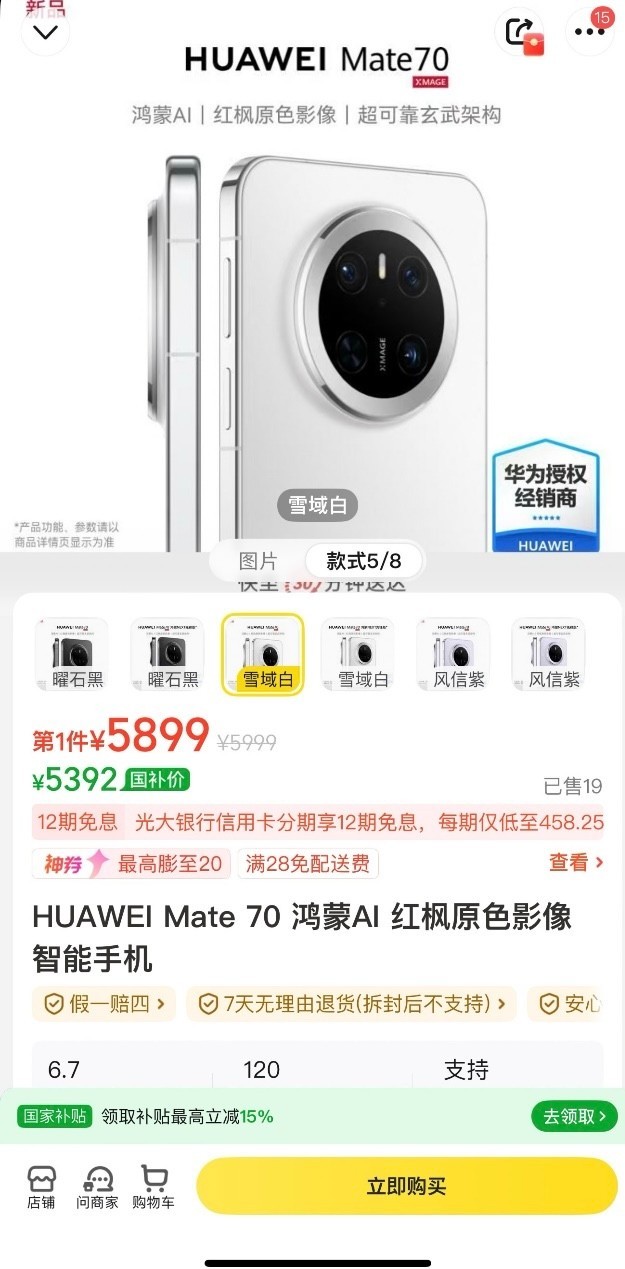Open the three-dot overflow menu
The width and height of the screenshot is (625, 1269).
589,31
